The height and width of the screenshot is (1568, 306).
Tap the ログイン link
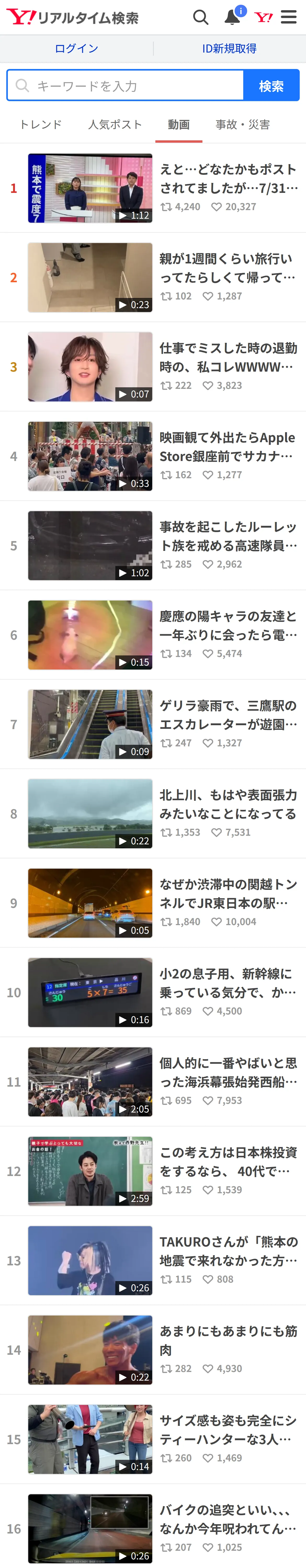click(x=76, y=49)
